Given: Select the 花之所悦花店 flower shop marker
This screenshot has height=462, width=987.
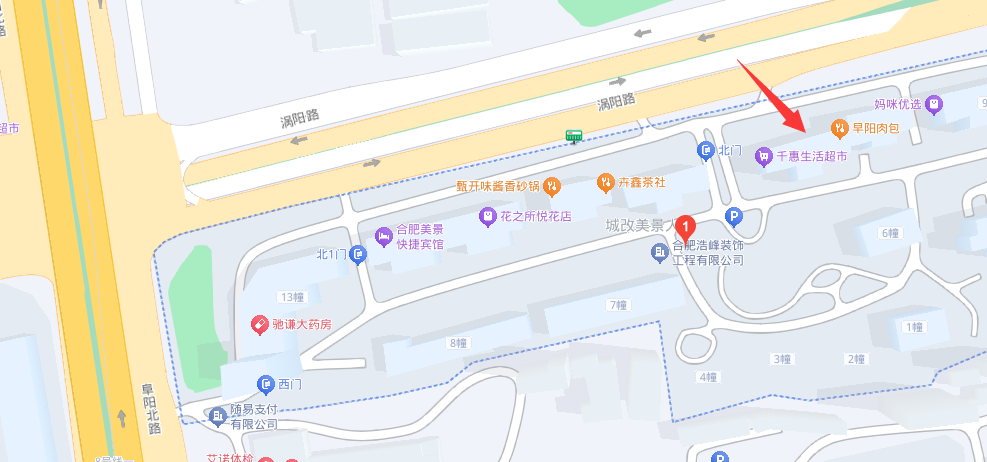Looking at the screenshot, I should coord(487,215).
